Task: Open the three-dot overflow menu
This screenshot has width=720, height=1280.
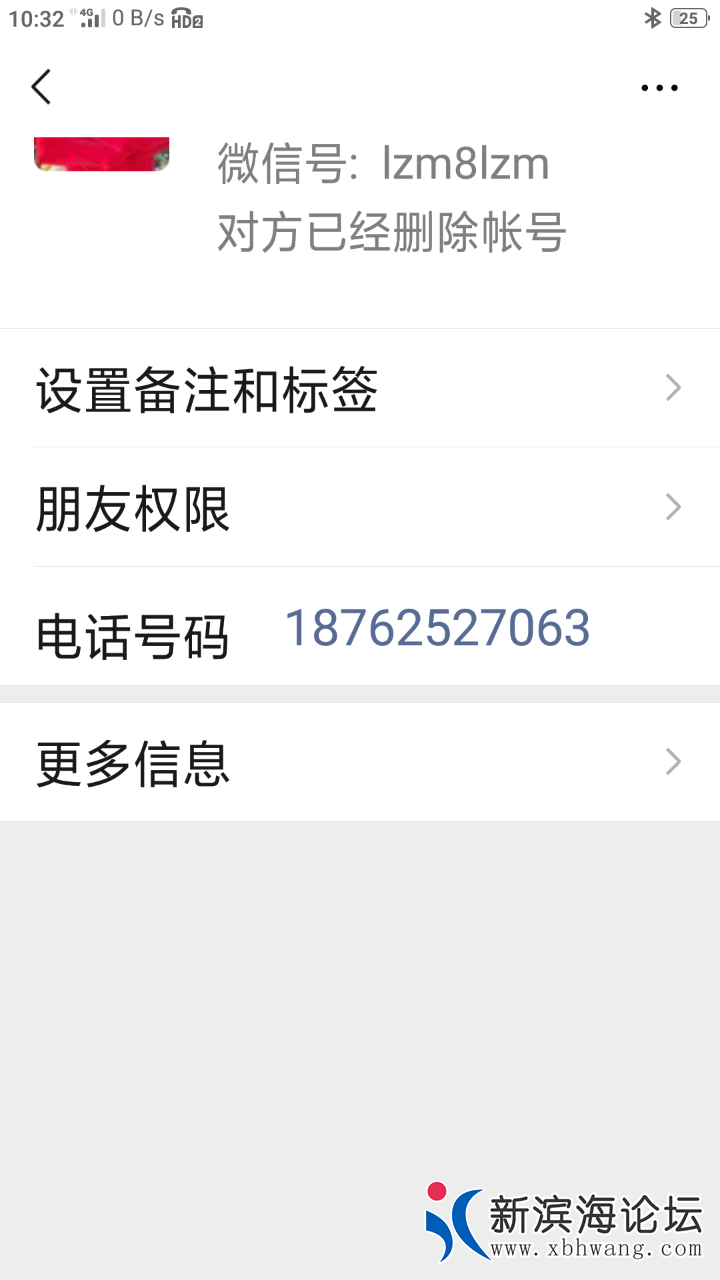Action: (x=659, y=88)
